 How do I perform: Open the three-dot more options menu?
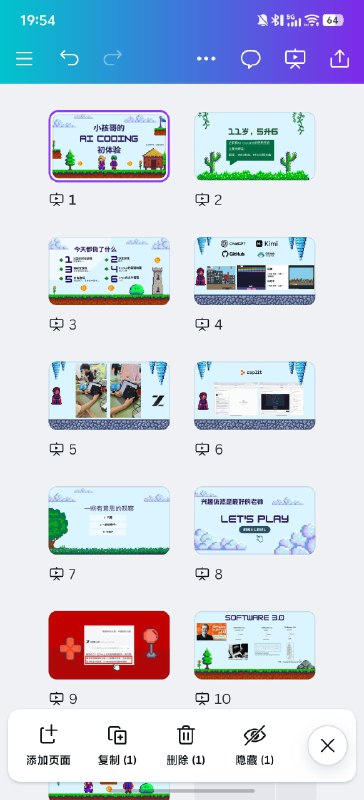point(206,59)
